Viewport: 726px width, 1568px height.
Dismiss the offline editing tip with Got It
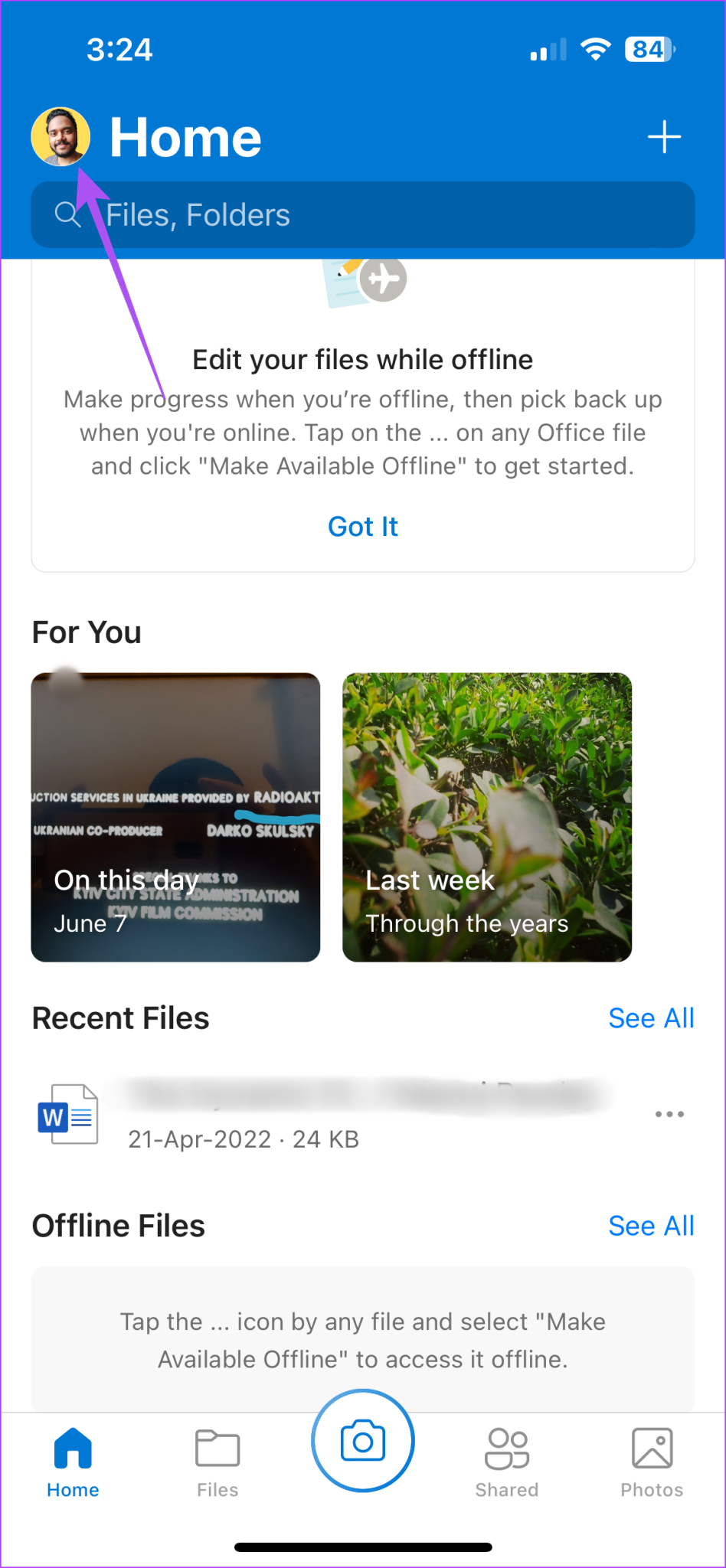pos(363,526)
